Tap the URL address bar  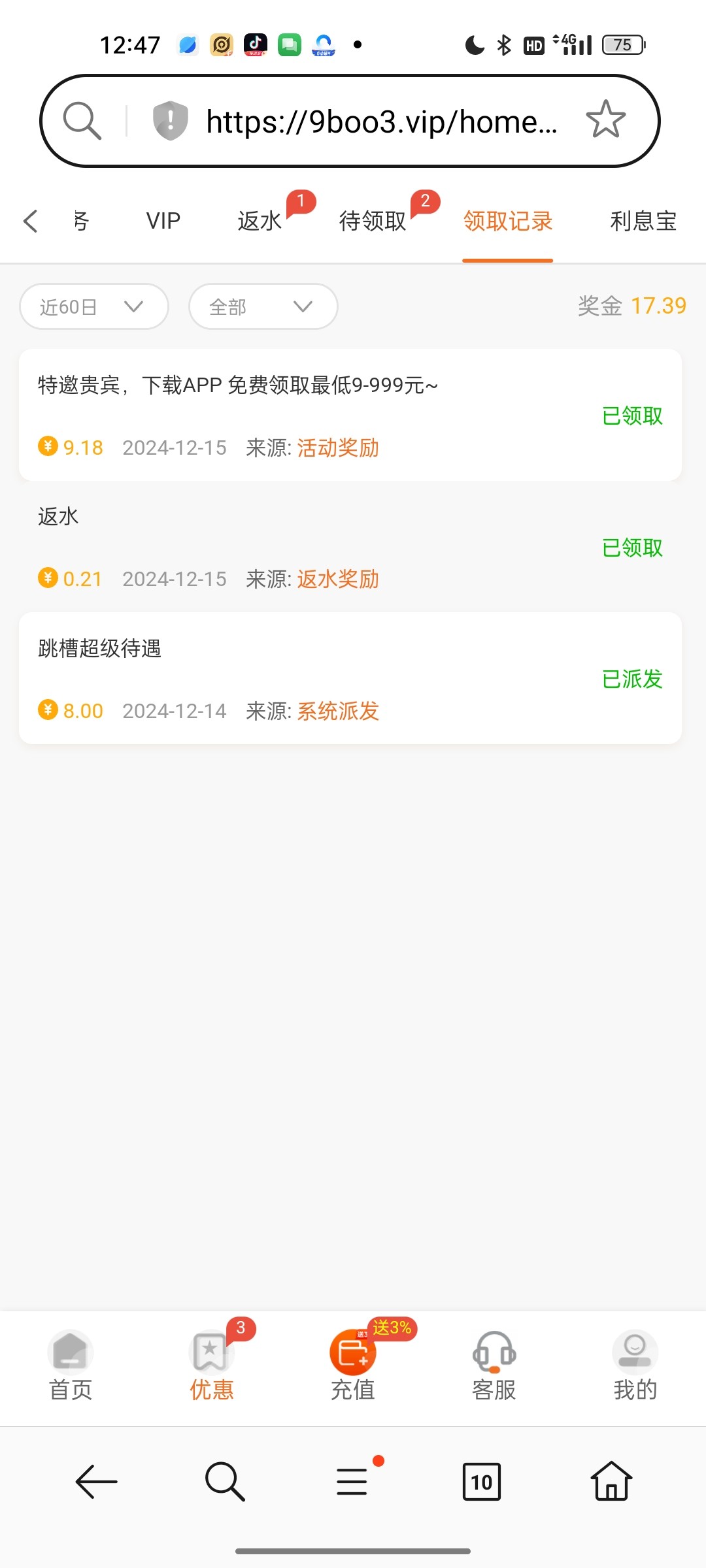tap(381, 122)
